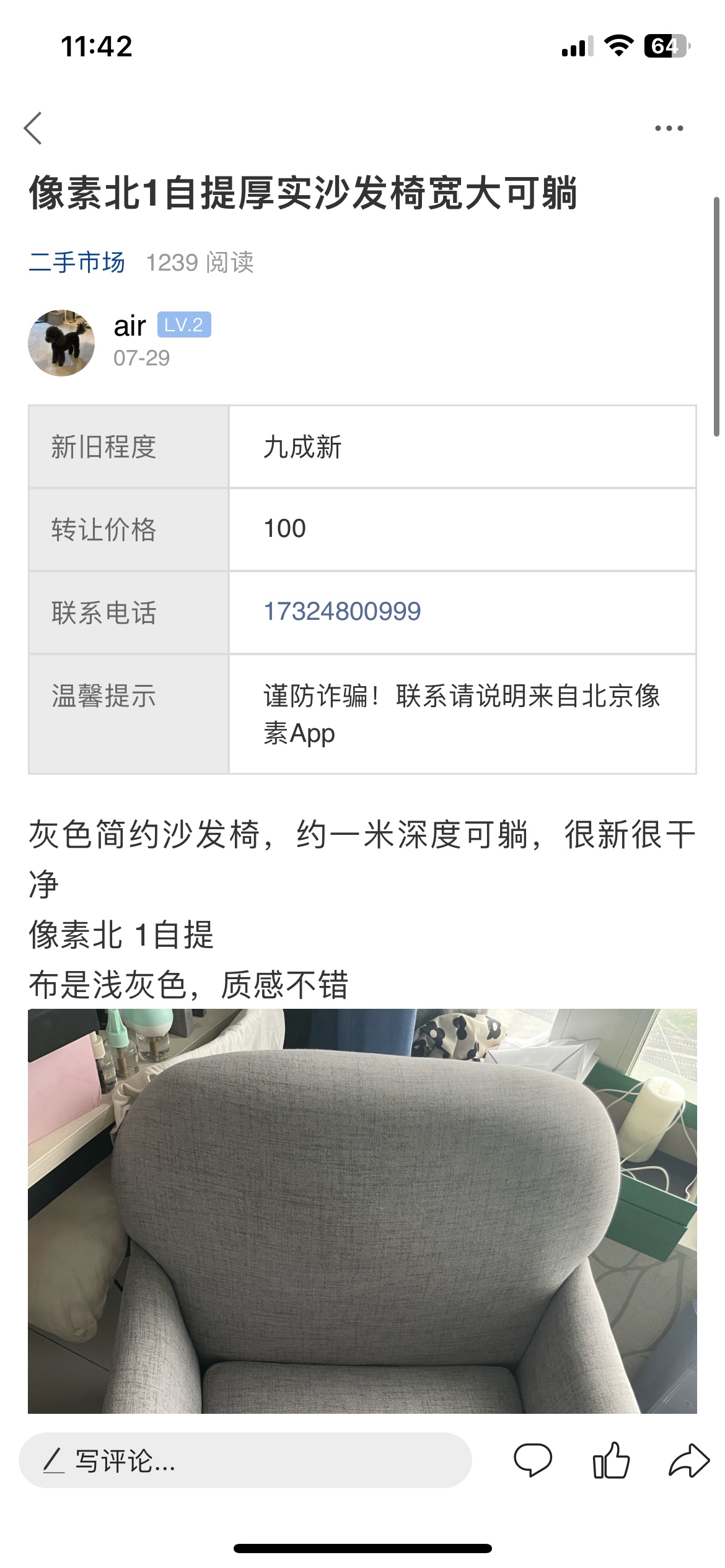Open comments via the speech bubble icon
Screen dimensions: 725x1568
(533, 1460)
